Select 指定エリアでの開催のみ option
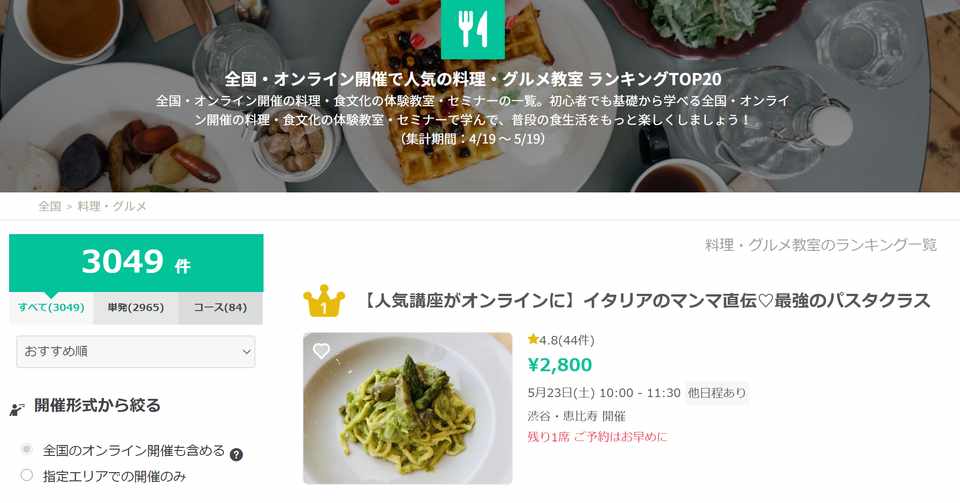Image resolution: width=960 pixels, height=503 pixels. pos(27,476)
